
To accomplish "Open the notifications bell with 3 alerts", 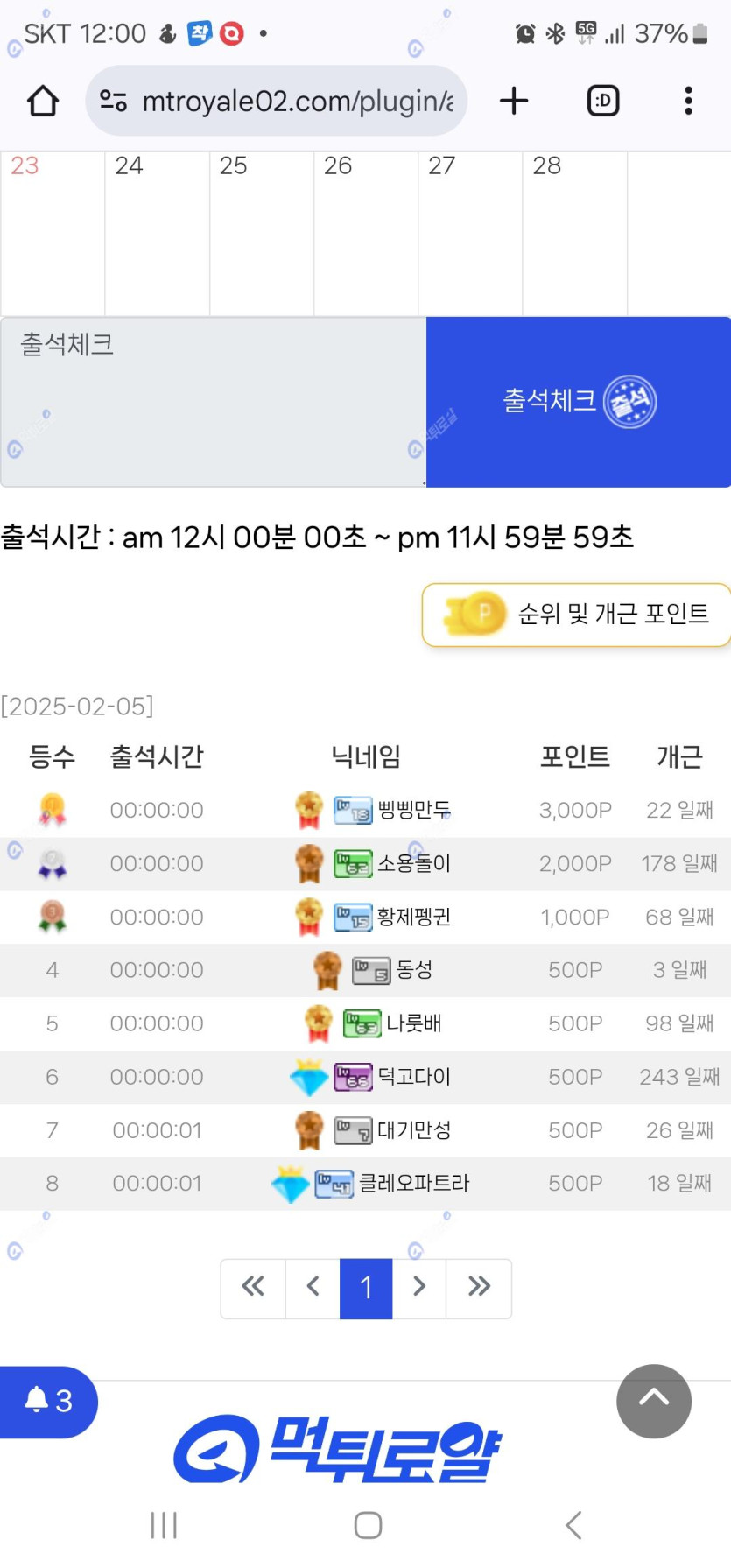I will coord(48,1401).
